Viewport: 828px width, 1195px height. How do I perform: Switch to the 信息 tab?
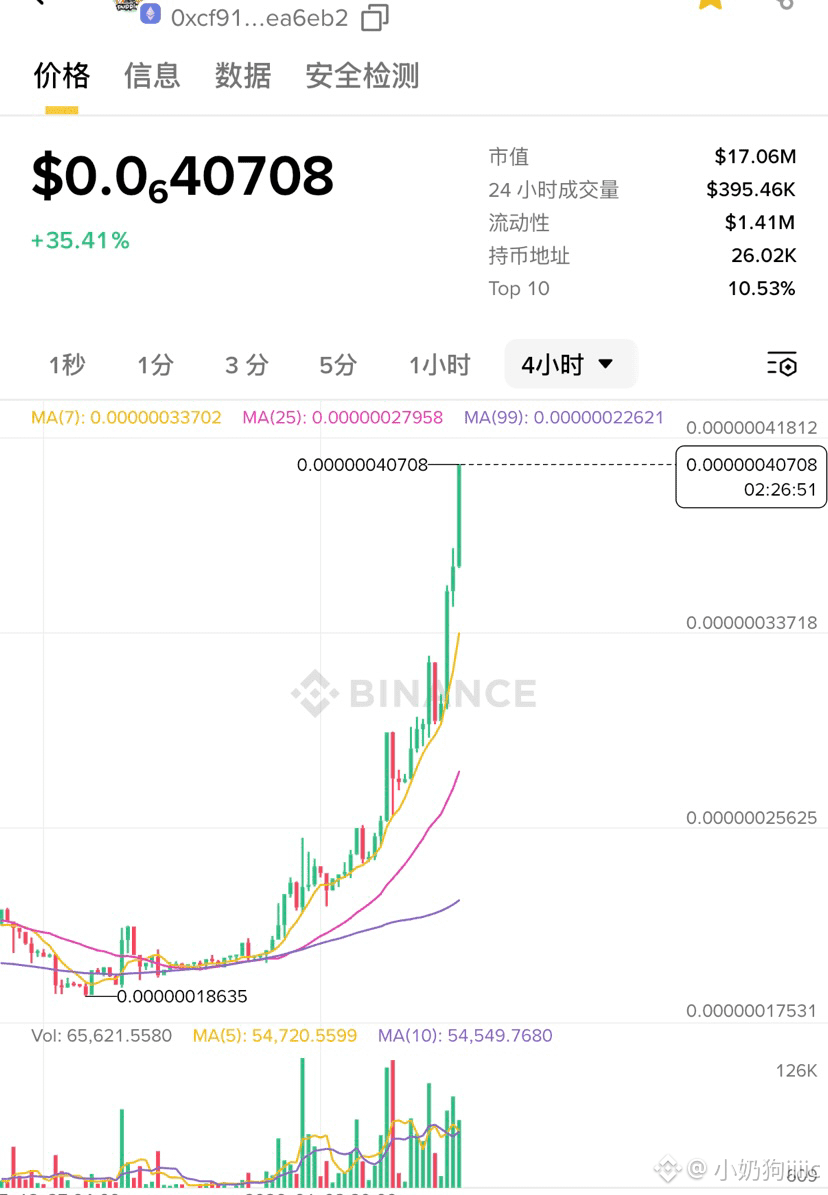(x=152, y=76)
